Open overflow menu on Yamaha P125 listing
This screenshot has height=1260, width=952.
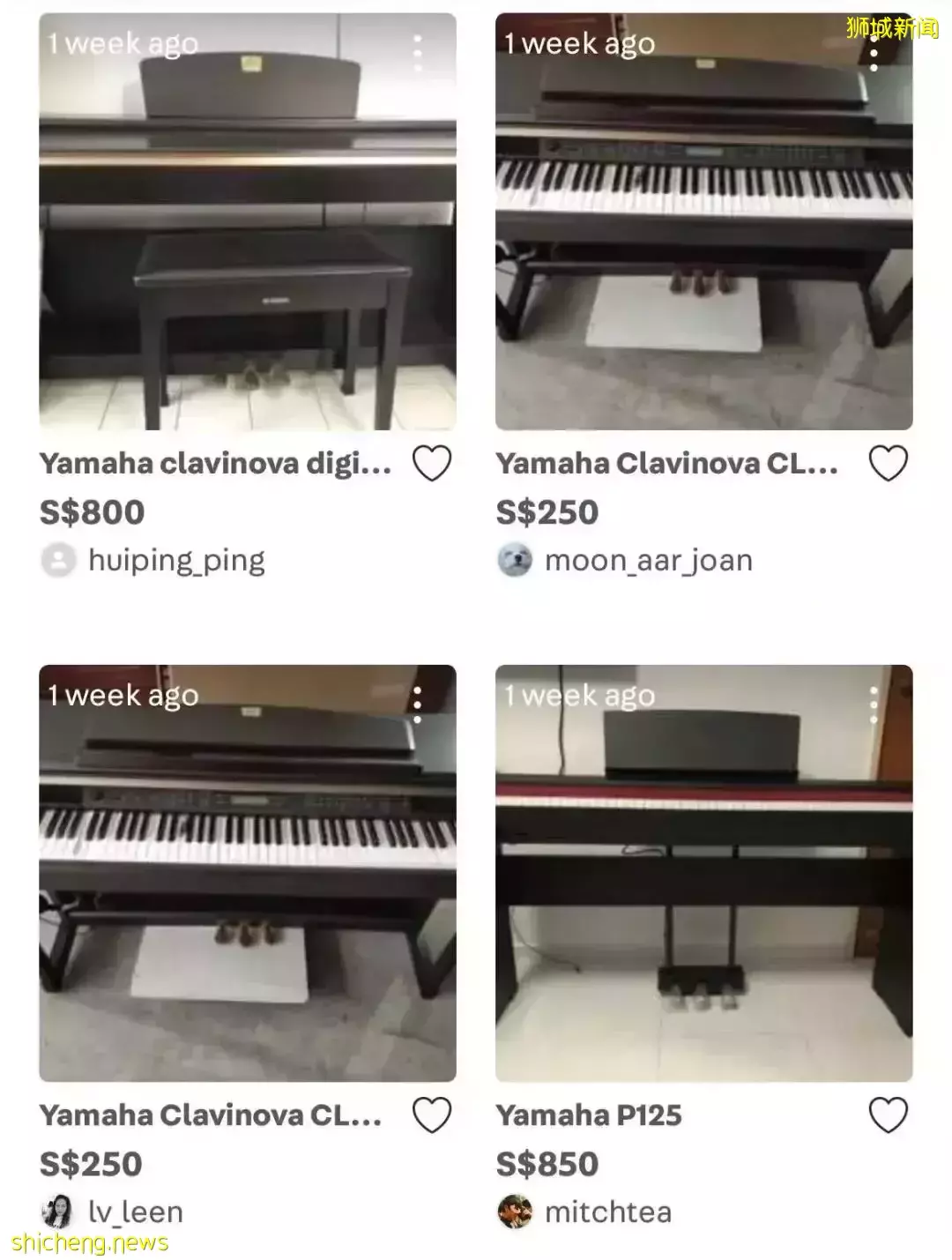[874, 705]
